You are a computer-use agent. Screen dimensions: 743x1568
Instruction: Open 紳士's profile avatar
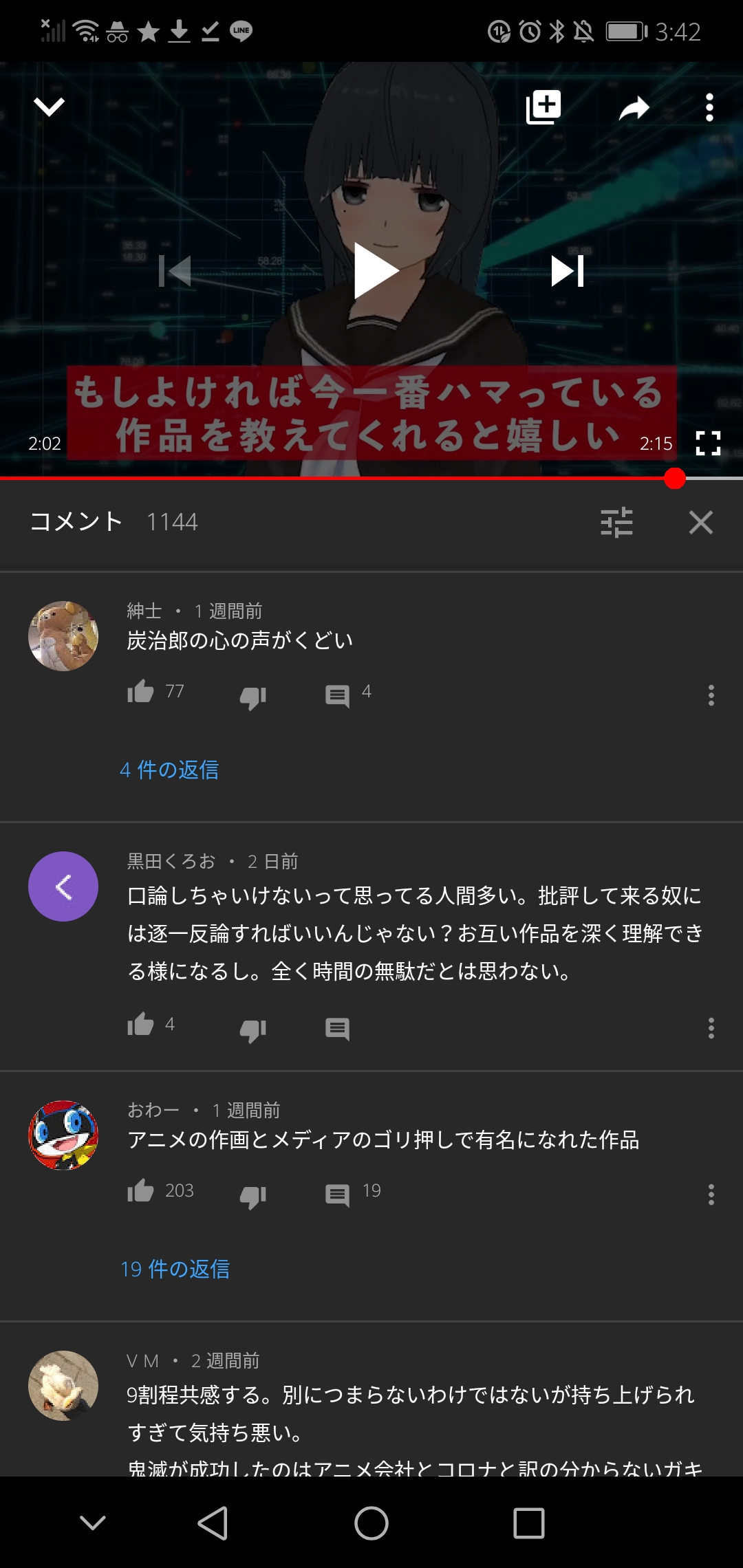tap(63, 636)
